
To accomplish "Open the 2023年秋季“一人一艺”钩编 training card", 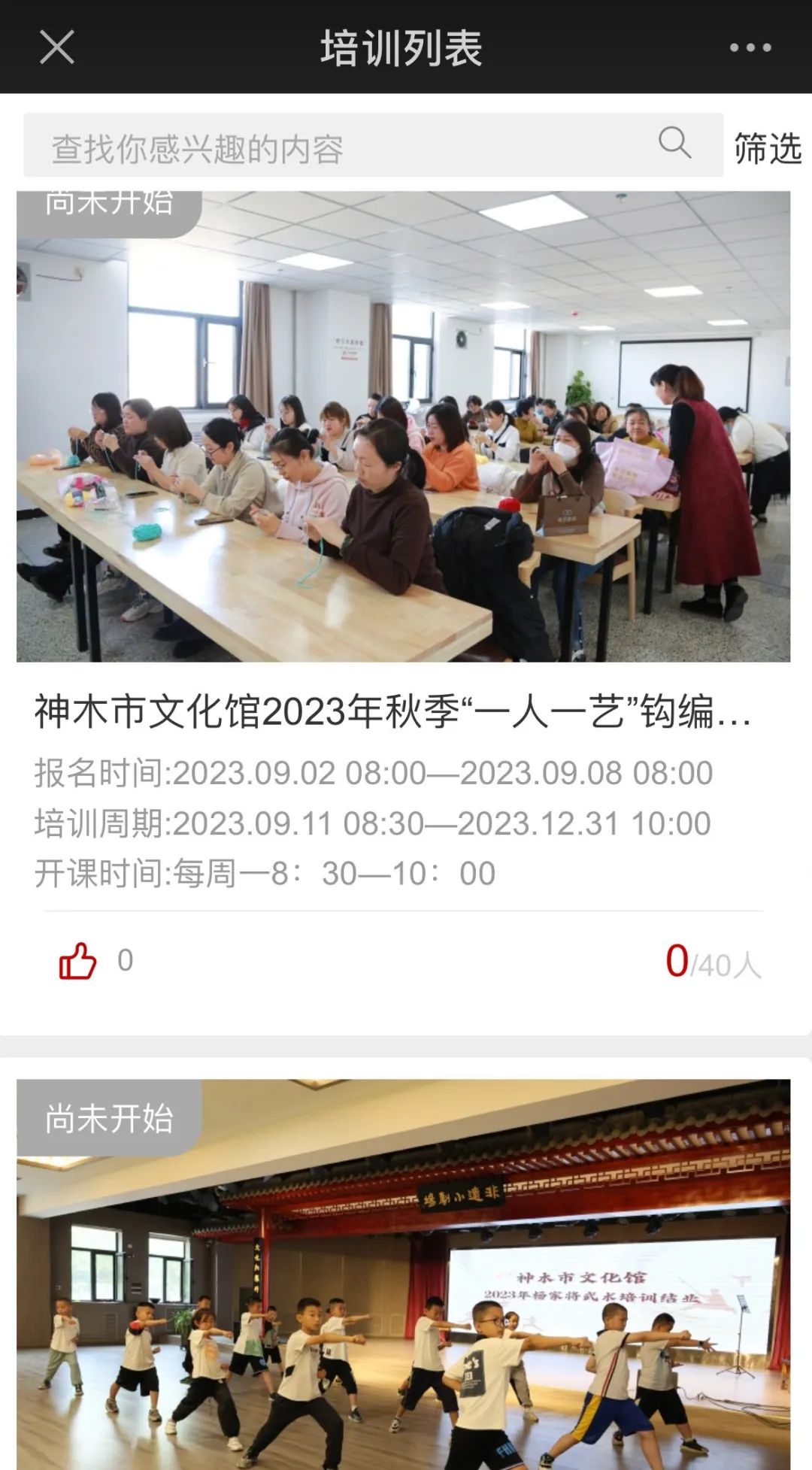I will [392, 711].
